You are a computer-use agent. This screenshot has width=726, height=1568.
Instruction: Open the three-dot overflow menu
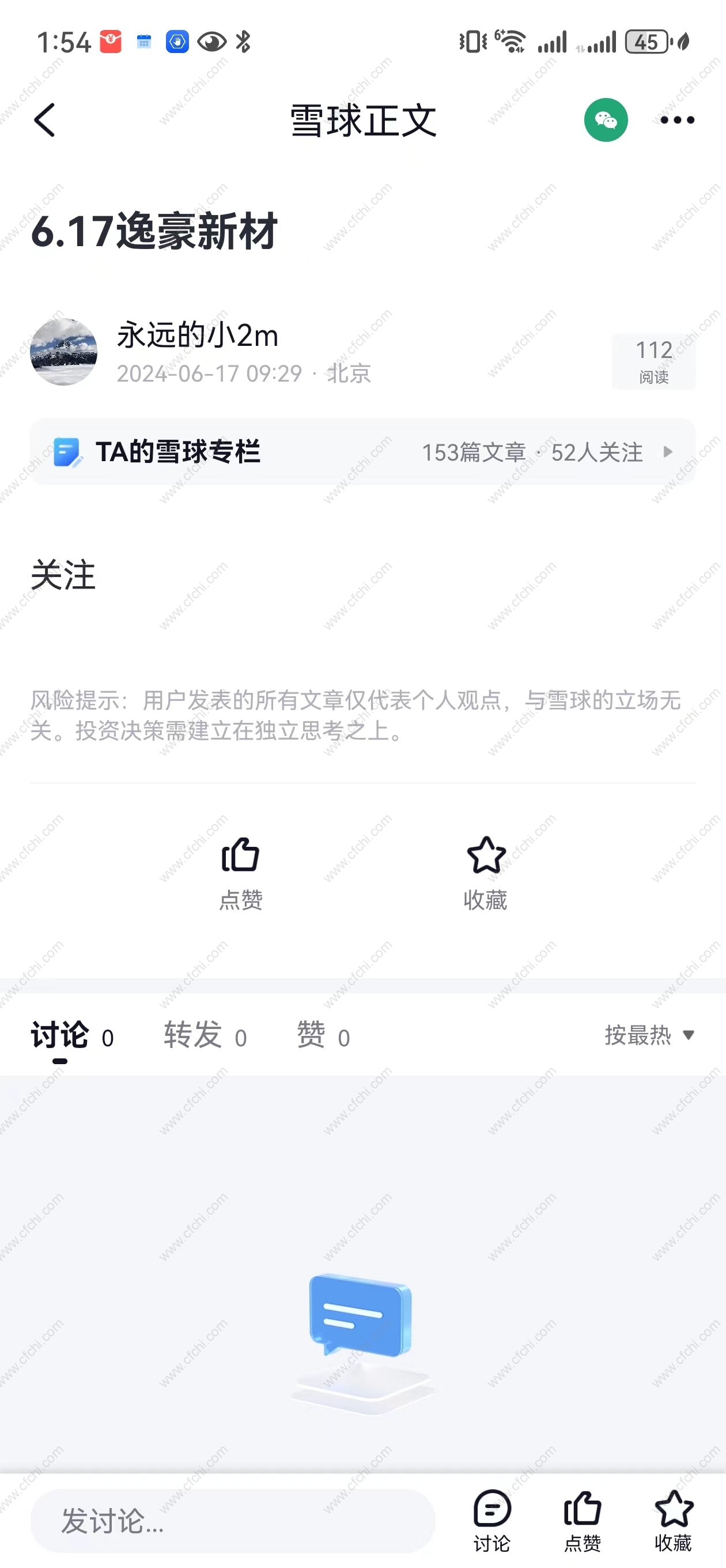coord(676,120)
